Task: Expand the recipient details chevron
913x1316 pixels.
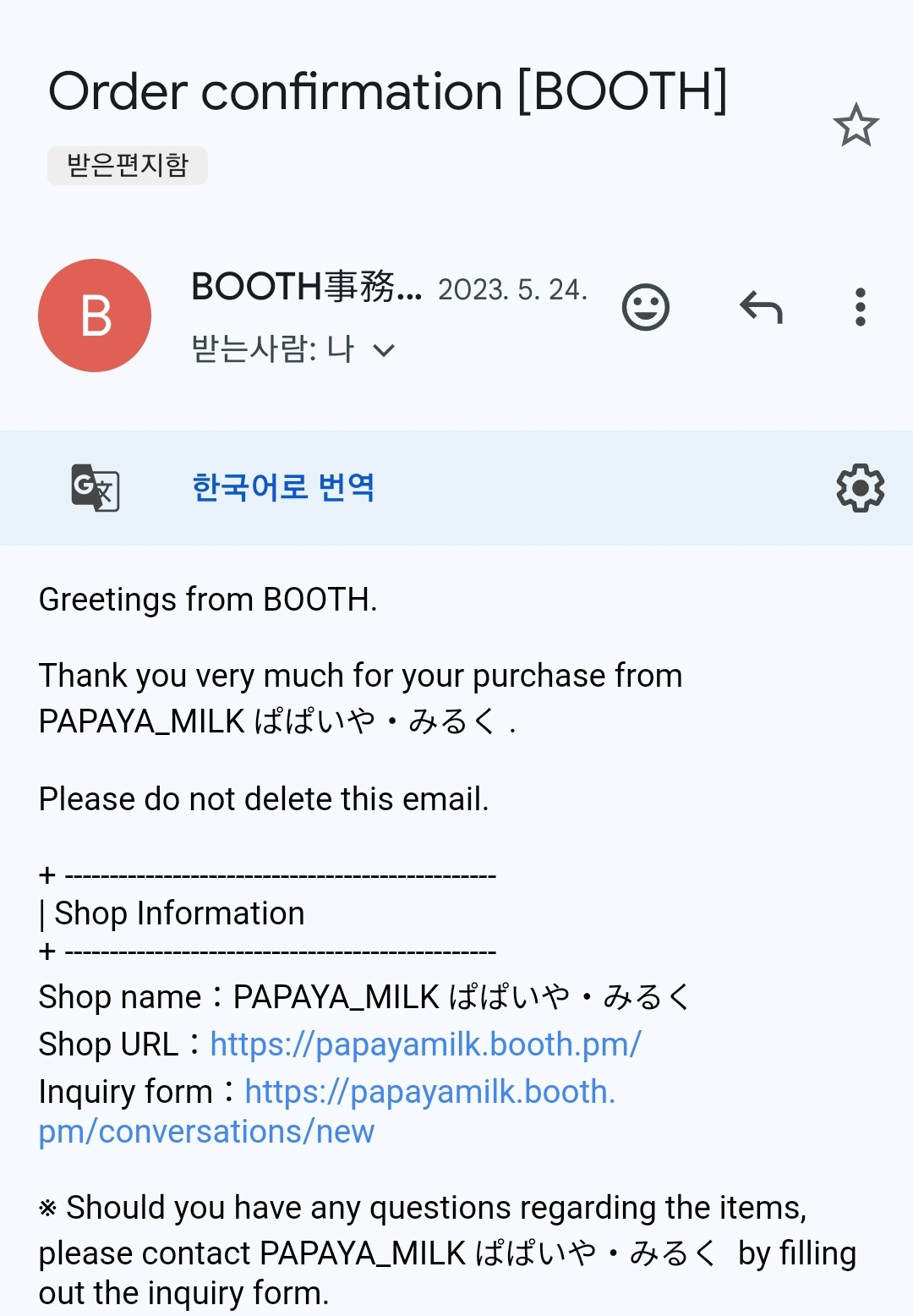Action: [x=384, y=350]
